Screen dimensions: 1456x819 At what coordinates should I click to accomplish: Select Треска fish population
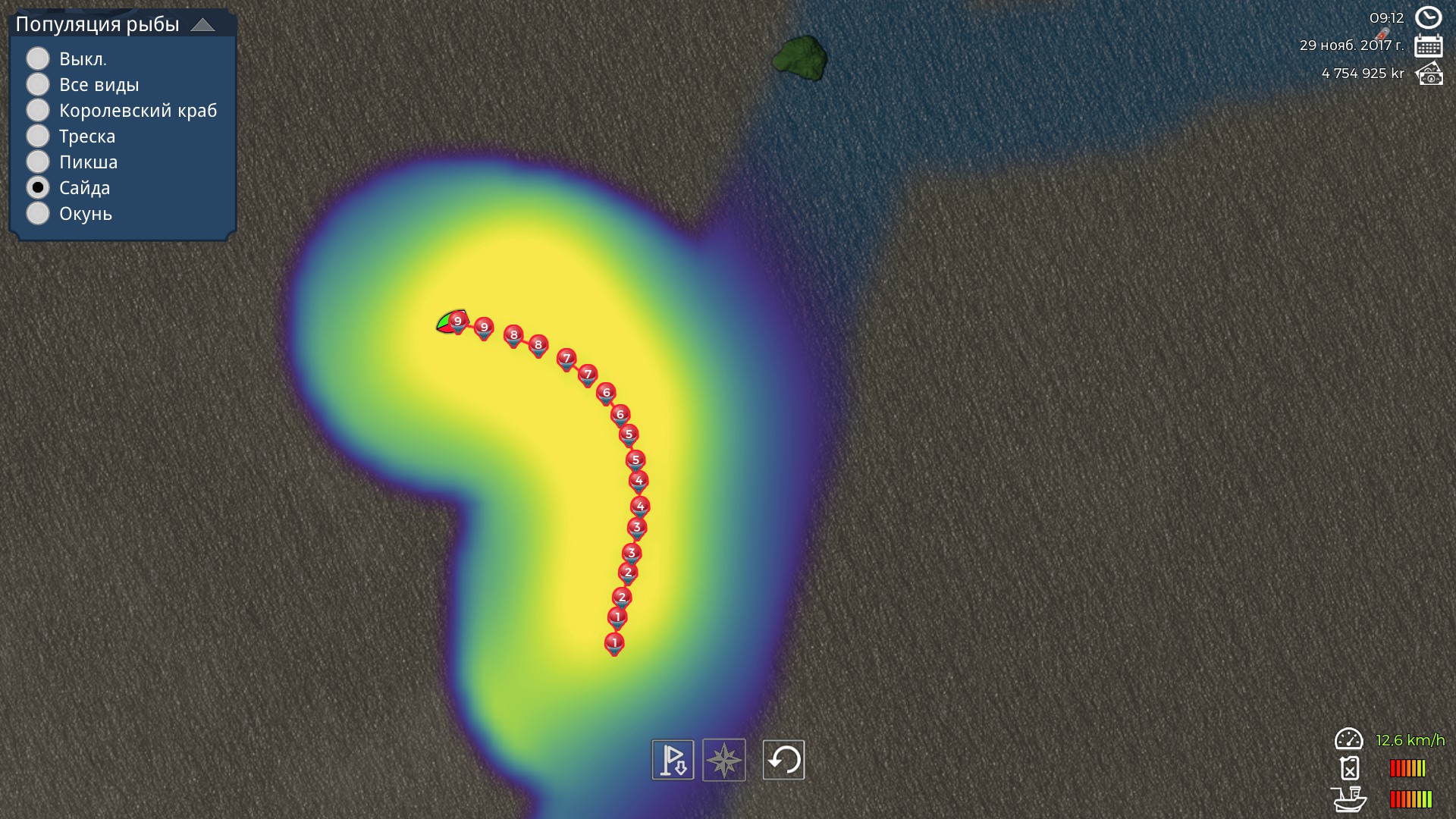(38, 136)
